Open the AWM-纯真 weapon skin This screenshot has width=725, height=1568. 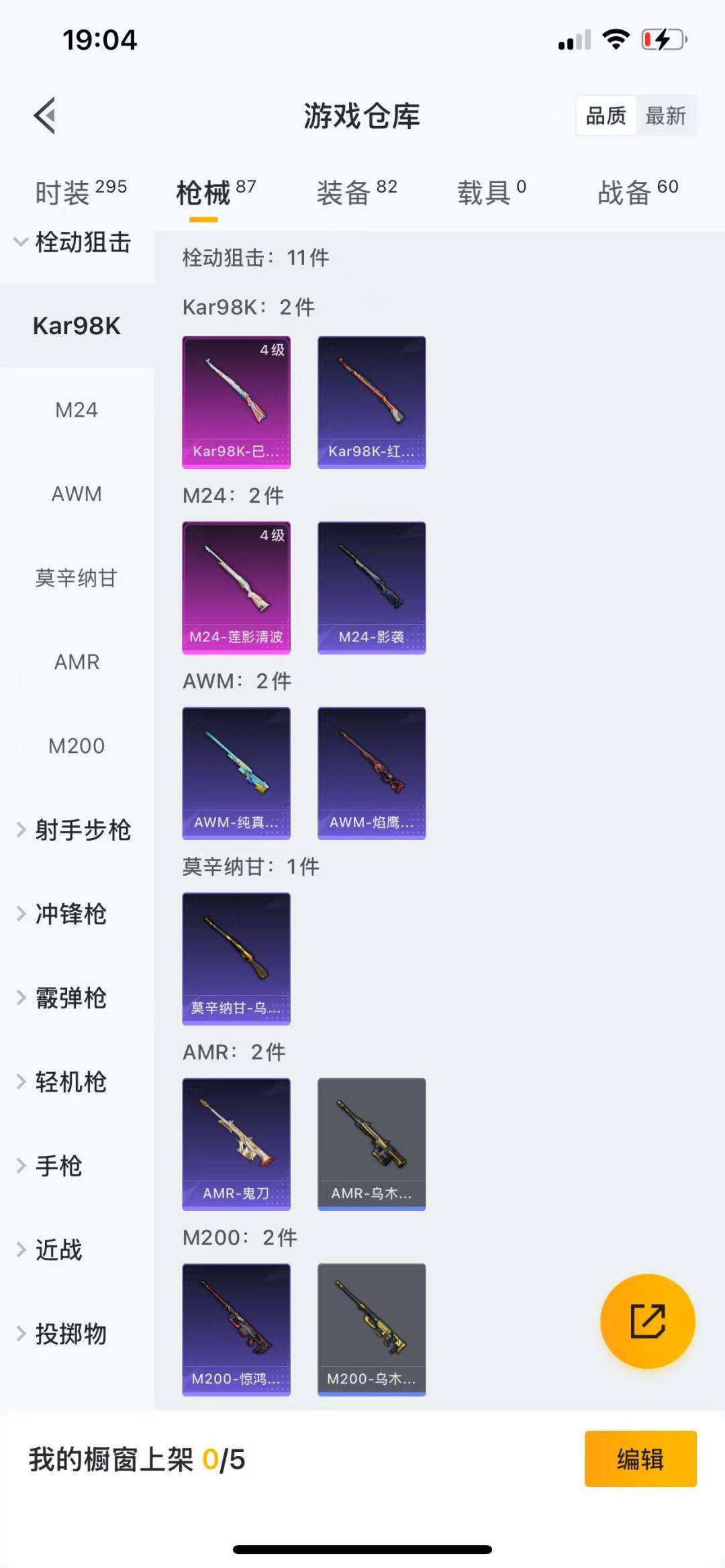pos(236,772)
